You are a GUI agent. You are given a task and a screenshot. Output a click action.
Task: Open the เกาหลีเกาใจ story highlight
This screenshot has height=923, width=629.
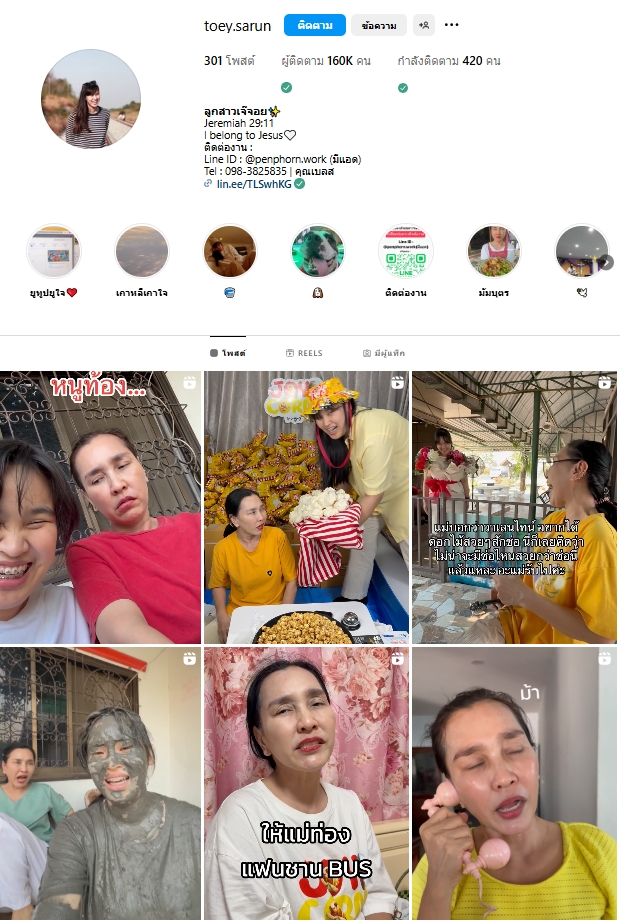pos(142,251)
